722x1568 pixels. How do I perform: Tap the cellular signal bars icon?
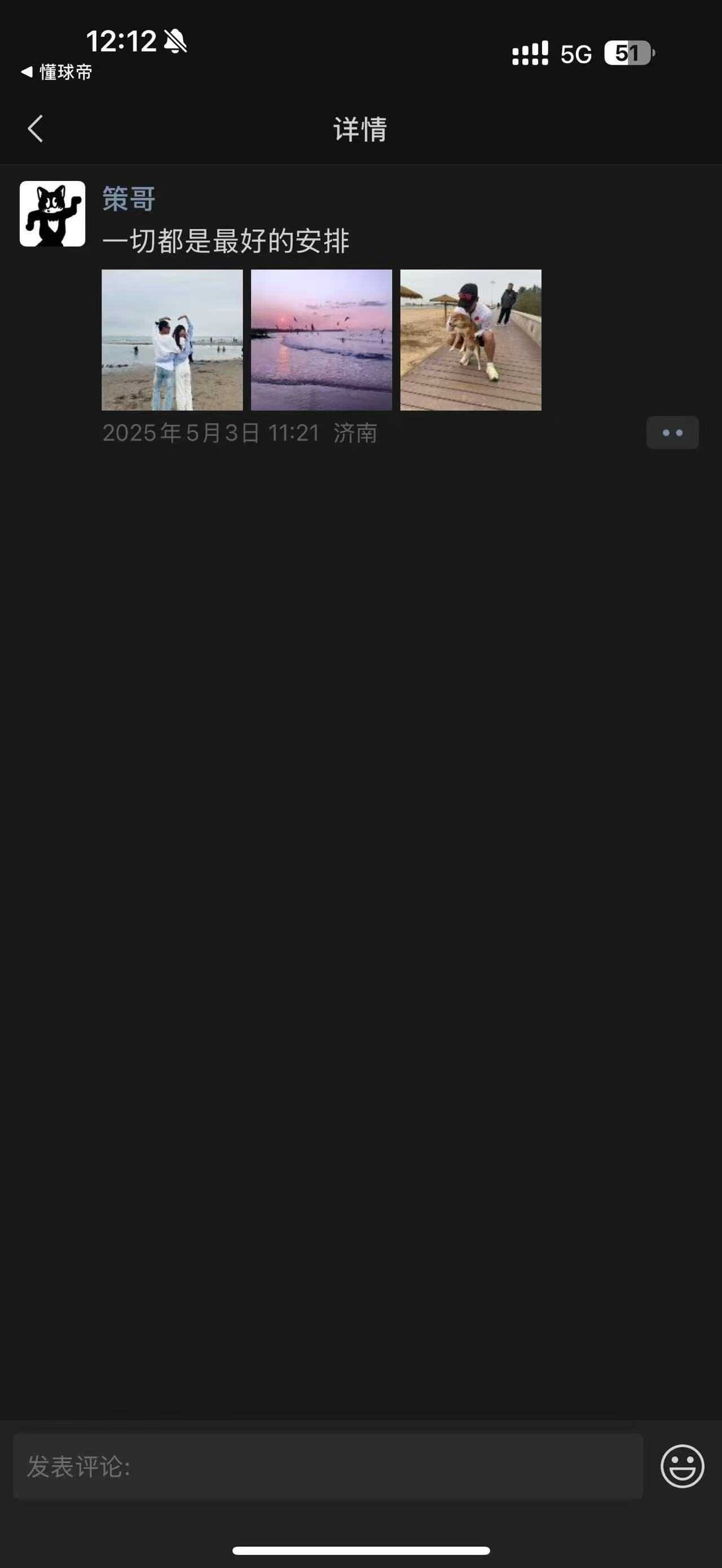tap(529, 55)
